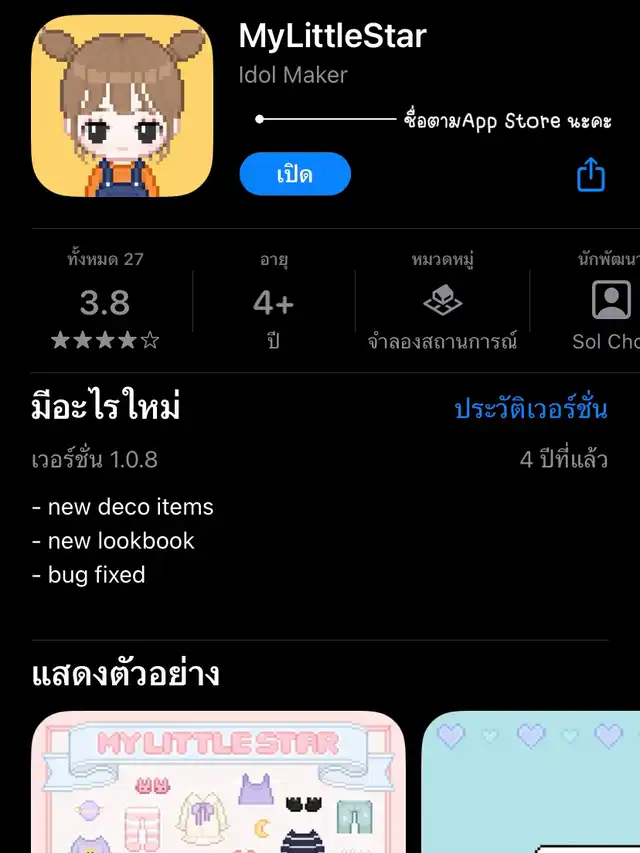
Task: View the 3.8 star ratings section
Action: click(x=105, y=300)
